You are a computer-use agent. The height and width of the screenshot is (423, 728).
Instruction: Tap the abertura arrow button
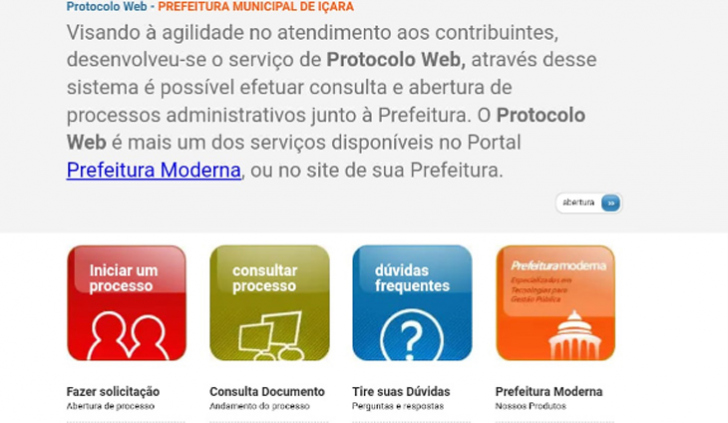(610, 203)
